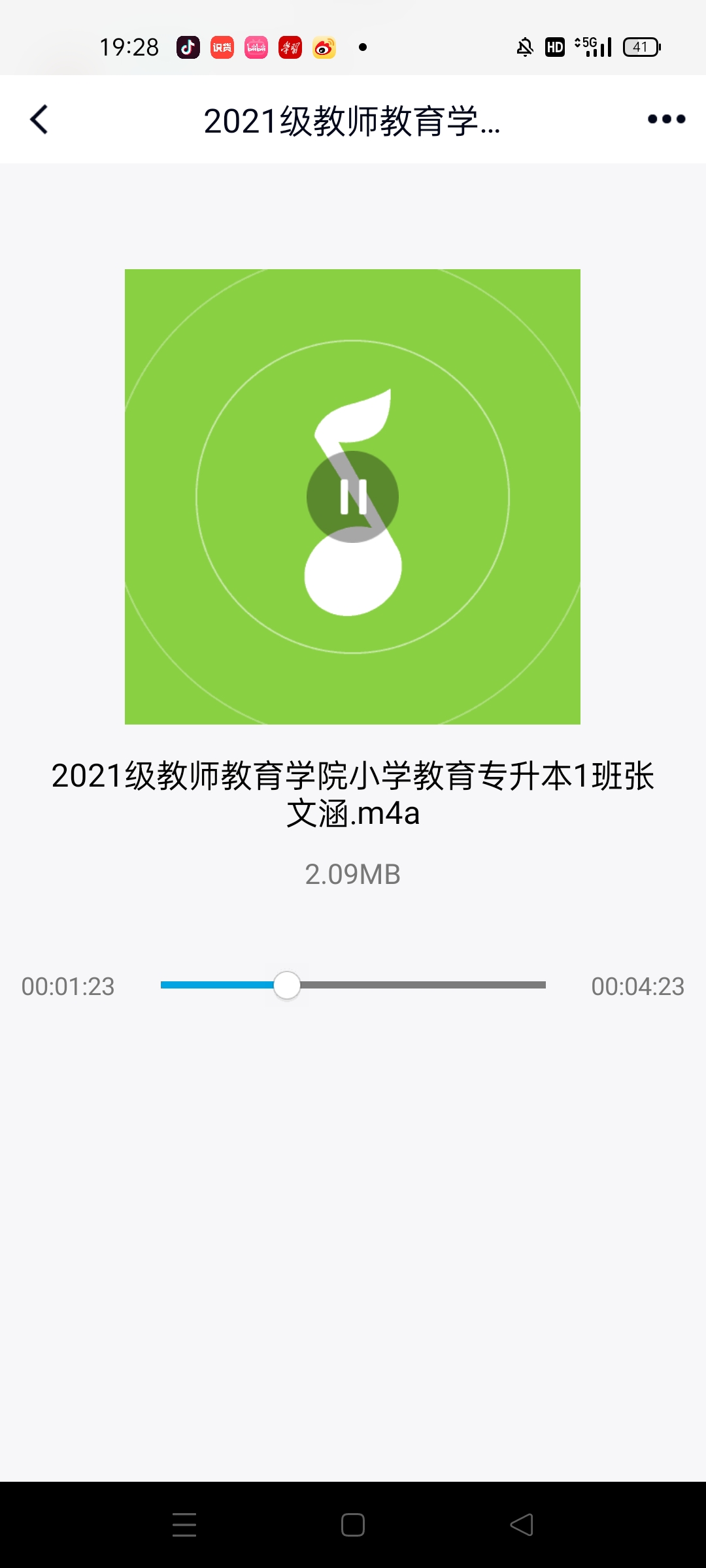This screenshot has height=1568, width=706.
Task: Open the more options menu
Action: [665, 119]
